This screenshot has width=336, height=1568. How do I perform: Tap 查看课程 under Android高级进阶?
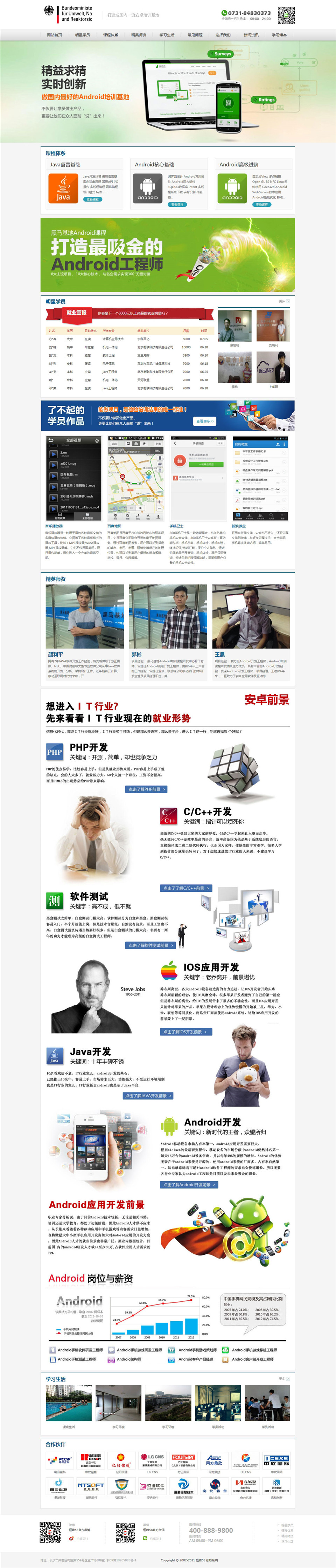[x=261, y=205]
